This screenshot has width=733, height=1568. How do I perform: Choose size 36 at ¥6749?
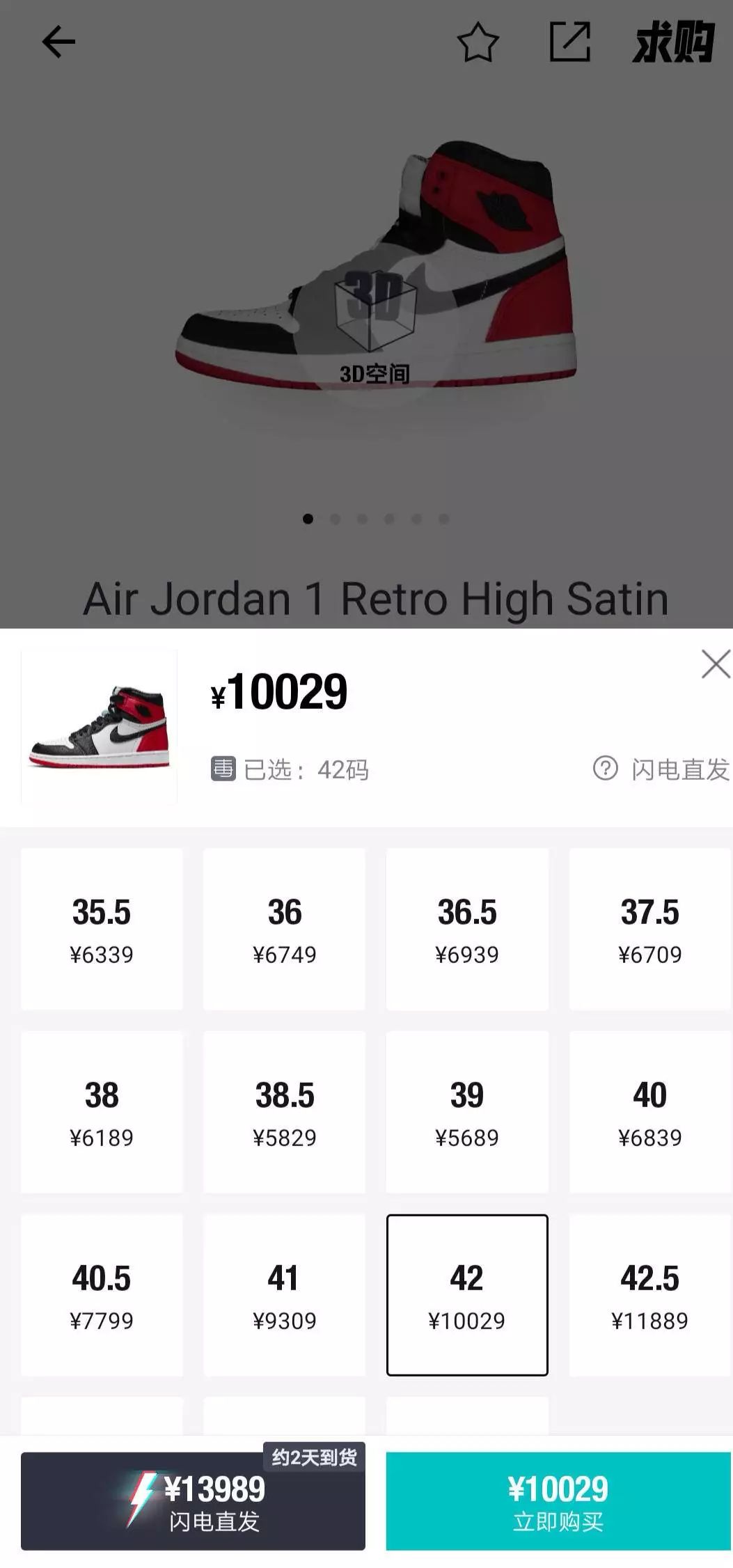(284, 929)
